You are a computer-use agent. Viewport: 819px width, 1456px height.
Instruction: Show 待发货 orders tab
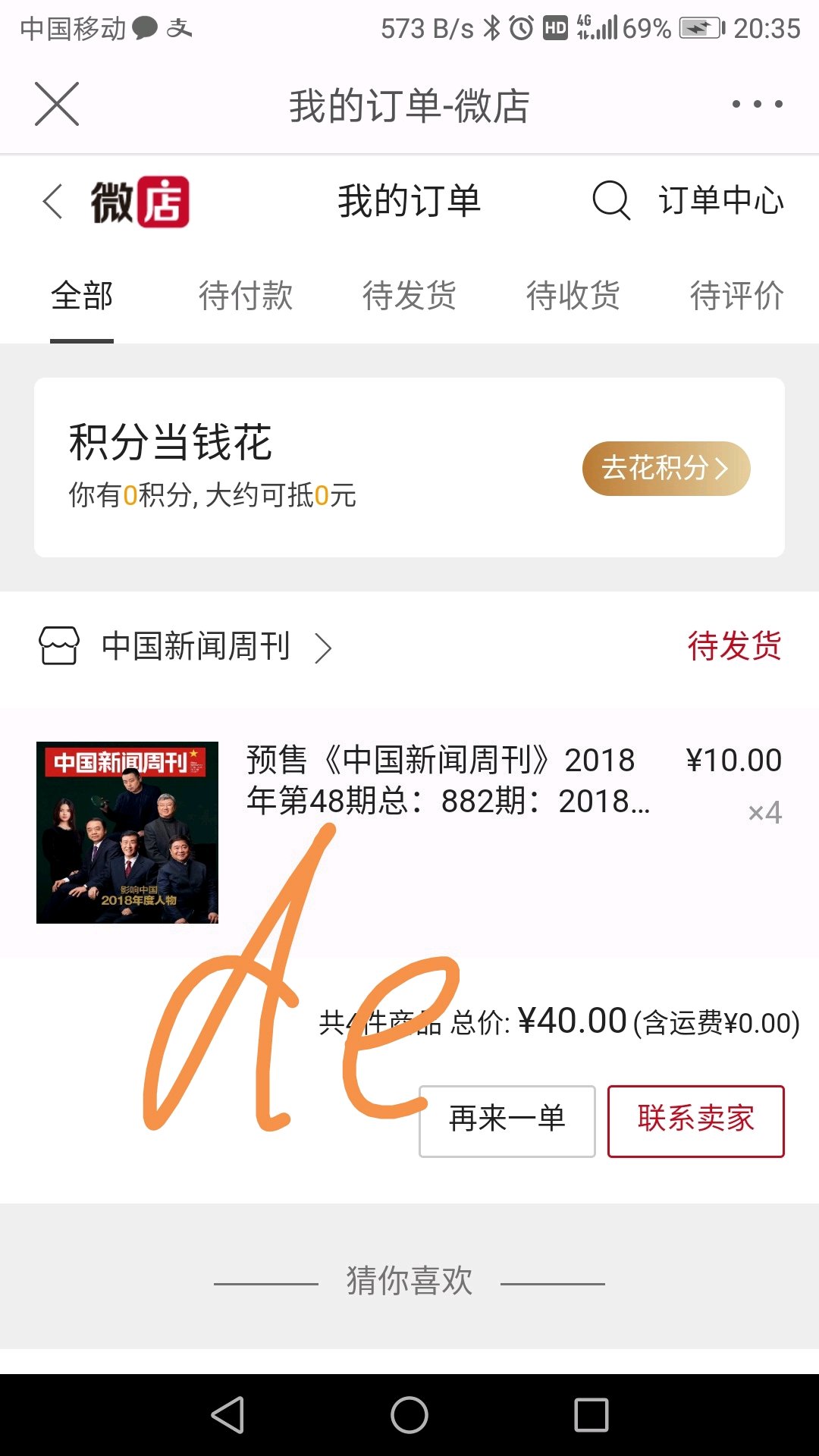(409, 296)
